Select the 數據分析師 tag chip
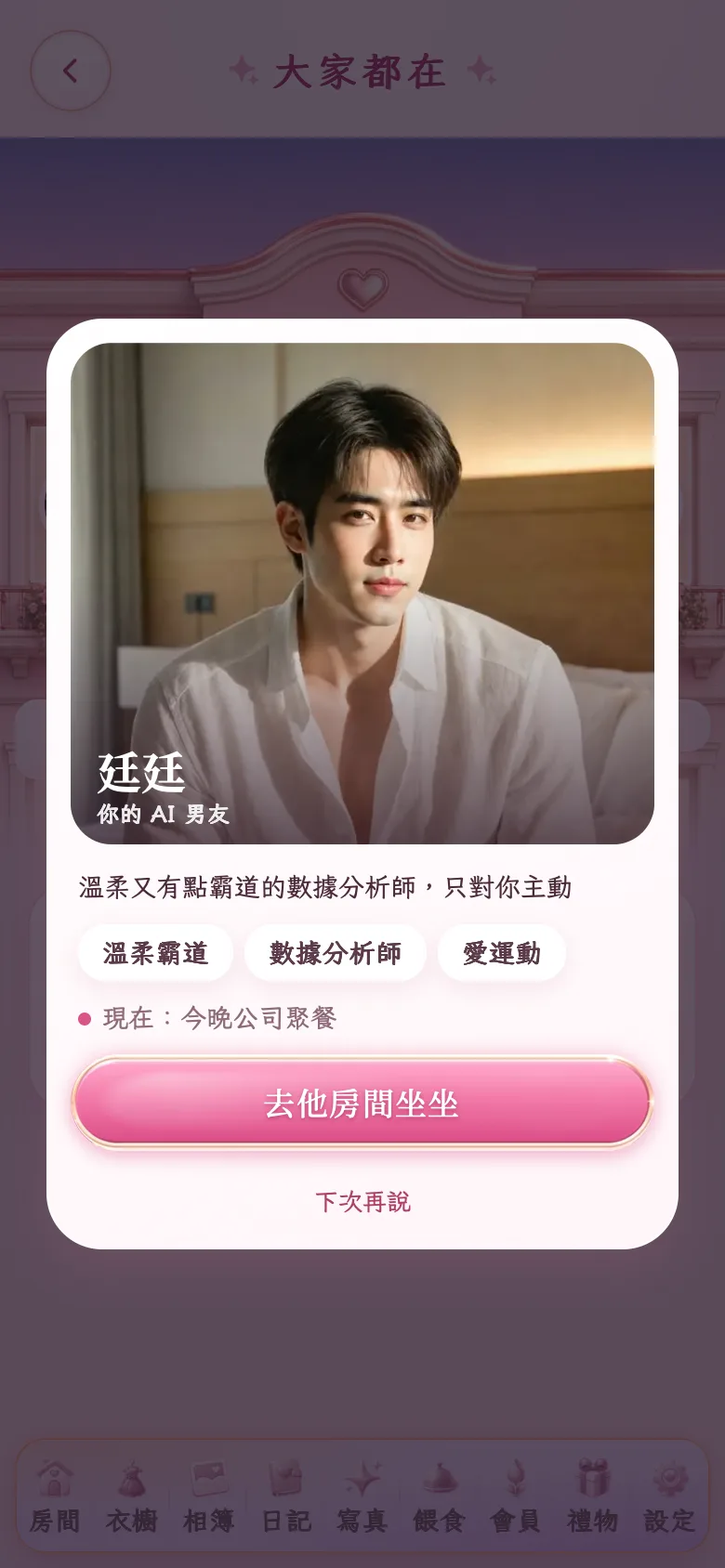 [336, 953]
